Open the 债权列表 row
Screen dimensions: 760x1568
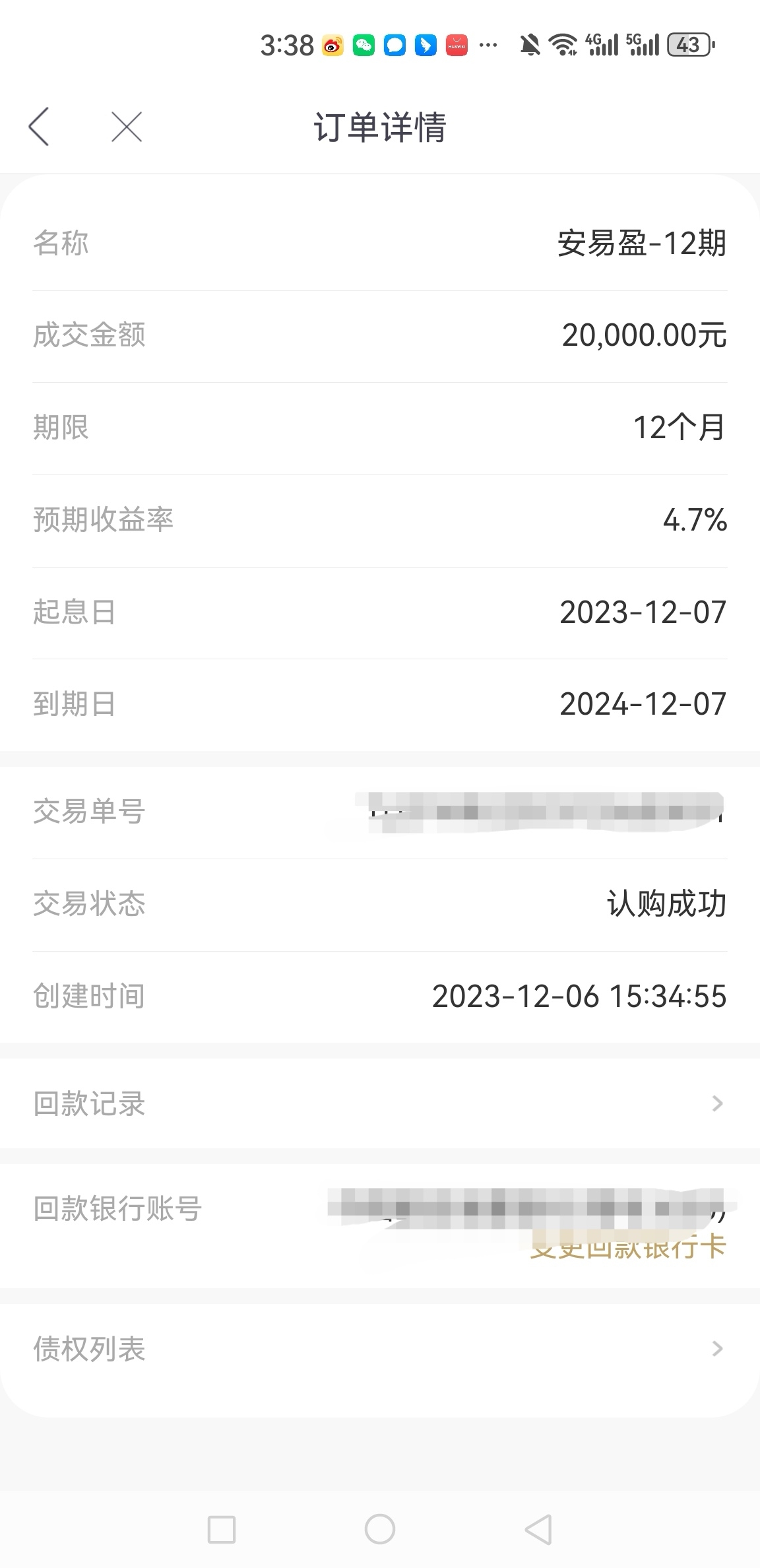380,1349
